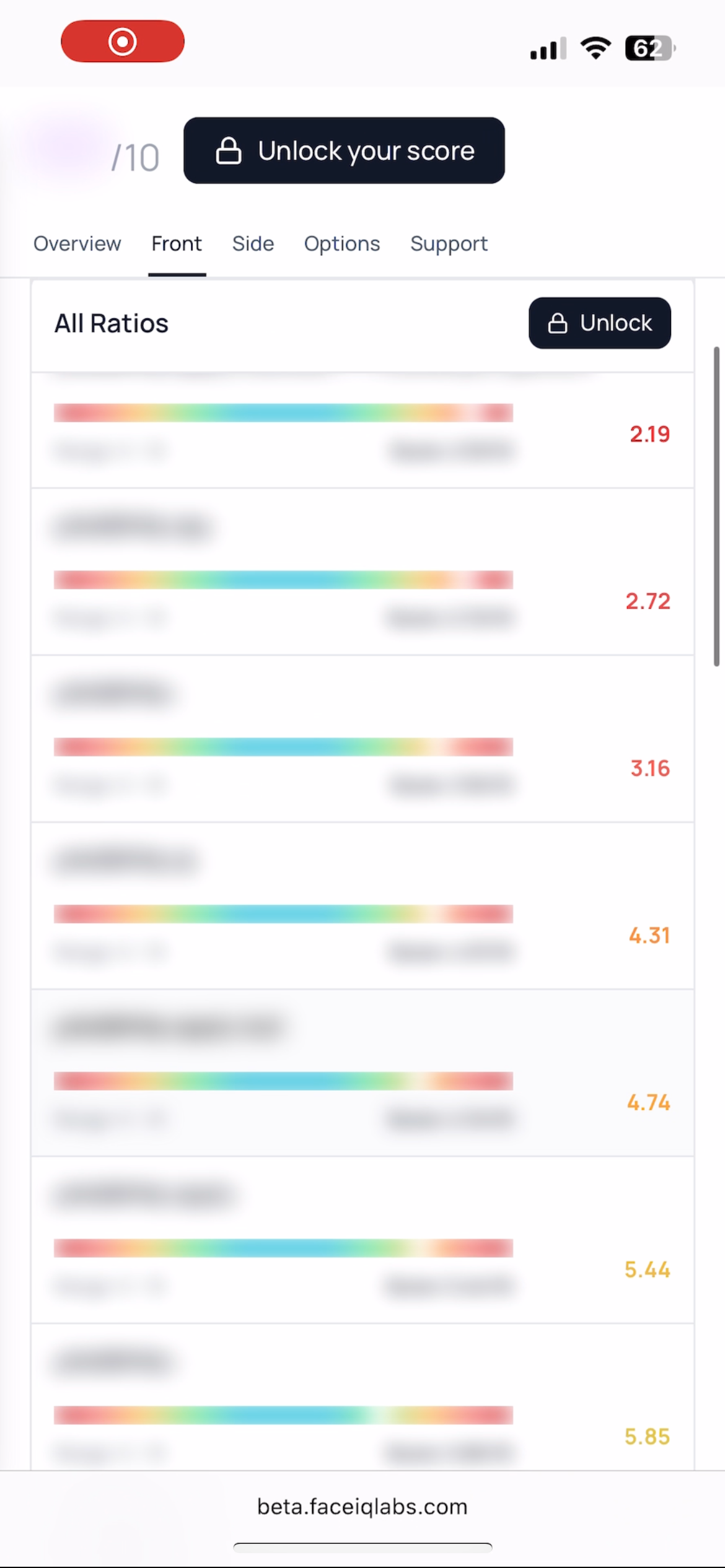This screenshot has width=725, height=1568.
Task: Switch to the Overview tab
Action: (x=77, y=244)
